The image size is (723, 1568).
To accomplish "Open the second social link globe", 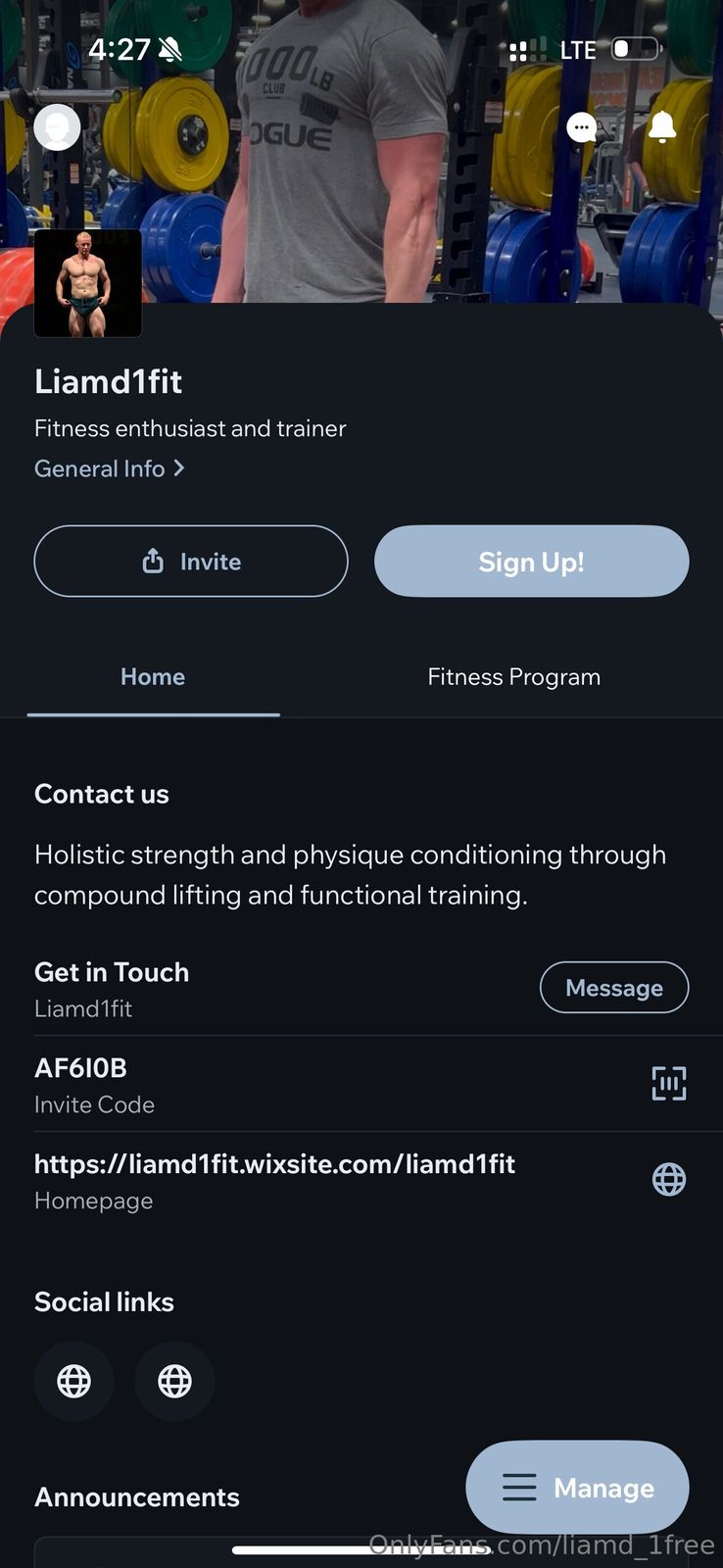I will pos(174,1381).
